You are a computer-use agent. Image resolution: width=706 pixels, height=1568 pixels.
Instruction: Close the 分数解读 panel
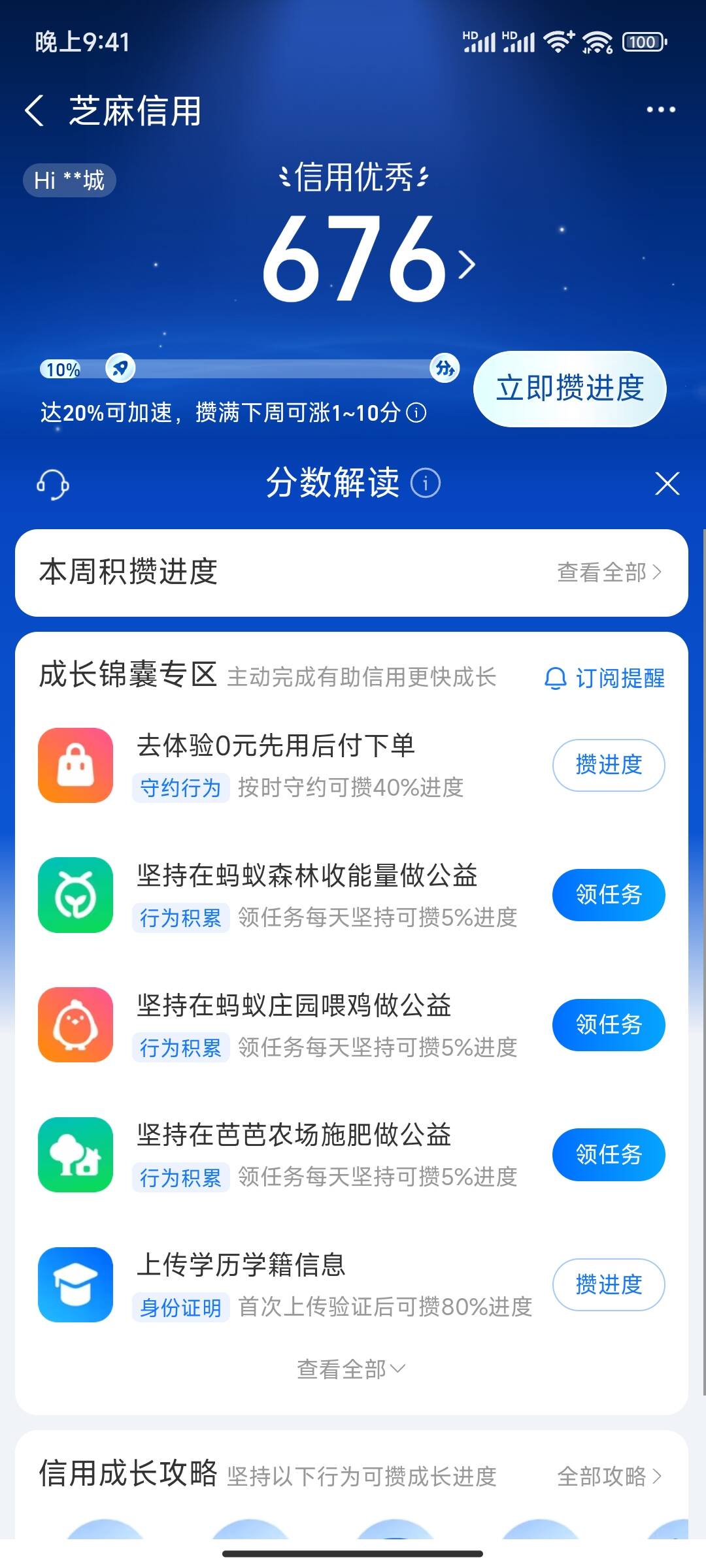[667, 484]
